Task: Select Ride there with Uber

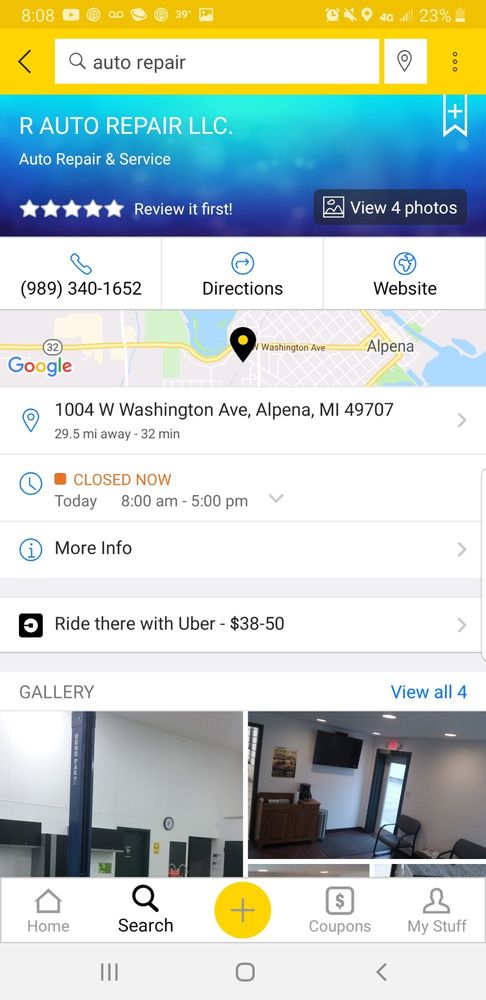Action: (x=243, y=624)
